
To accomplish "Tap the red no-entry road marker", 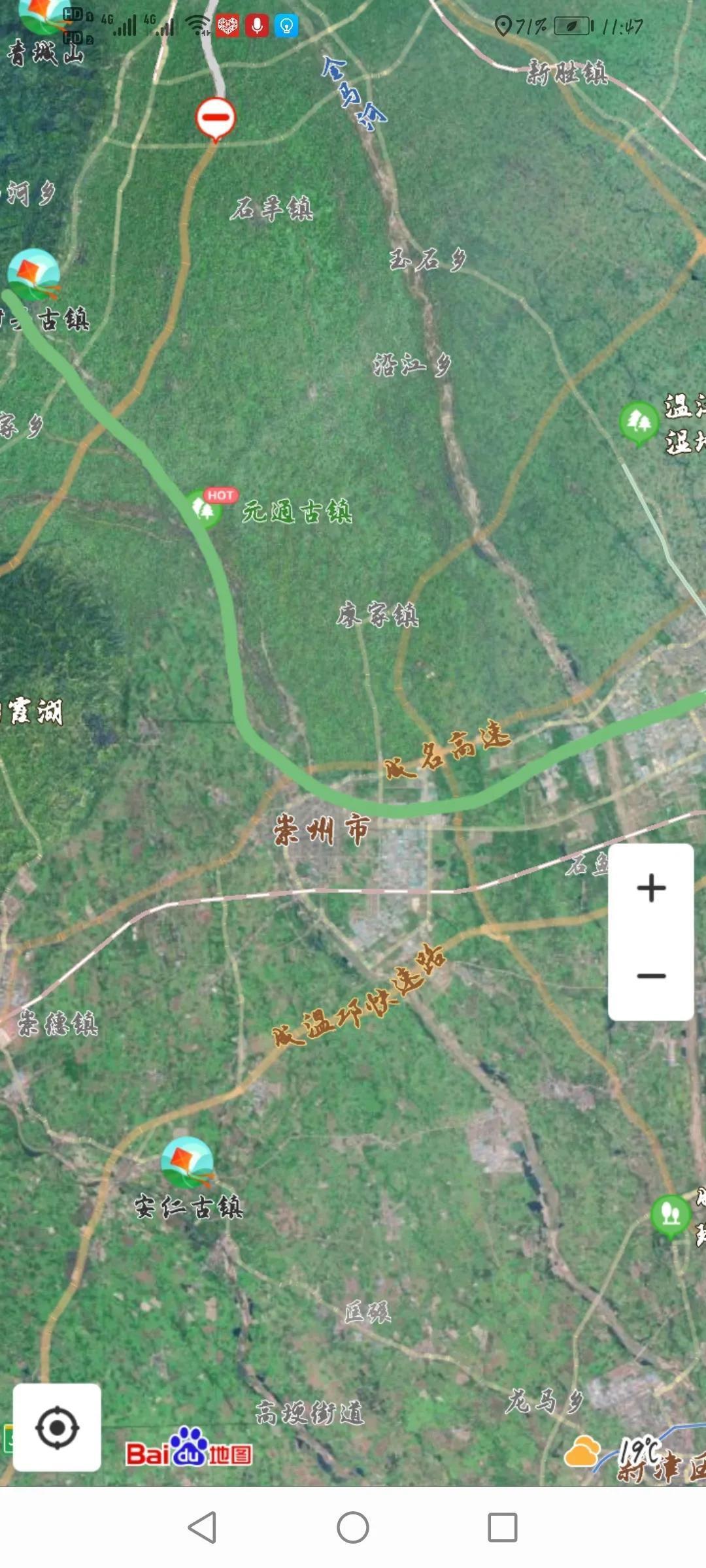I will coord(216,118).
